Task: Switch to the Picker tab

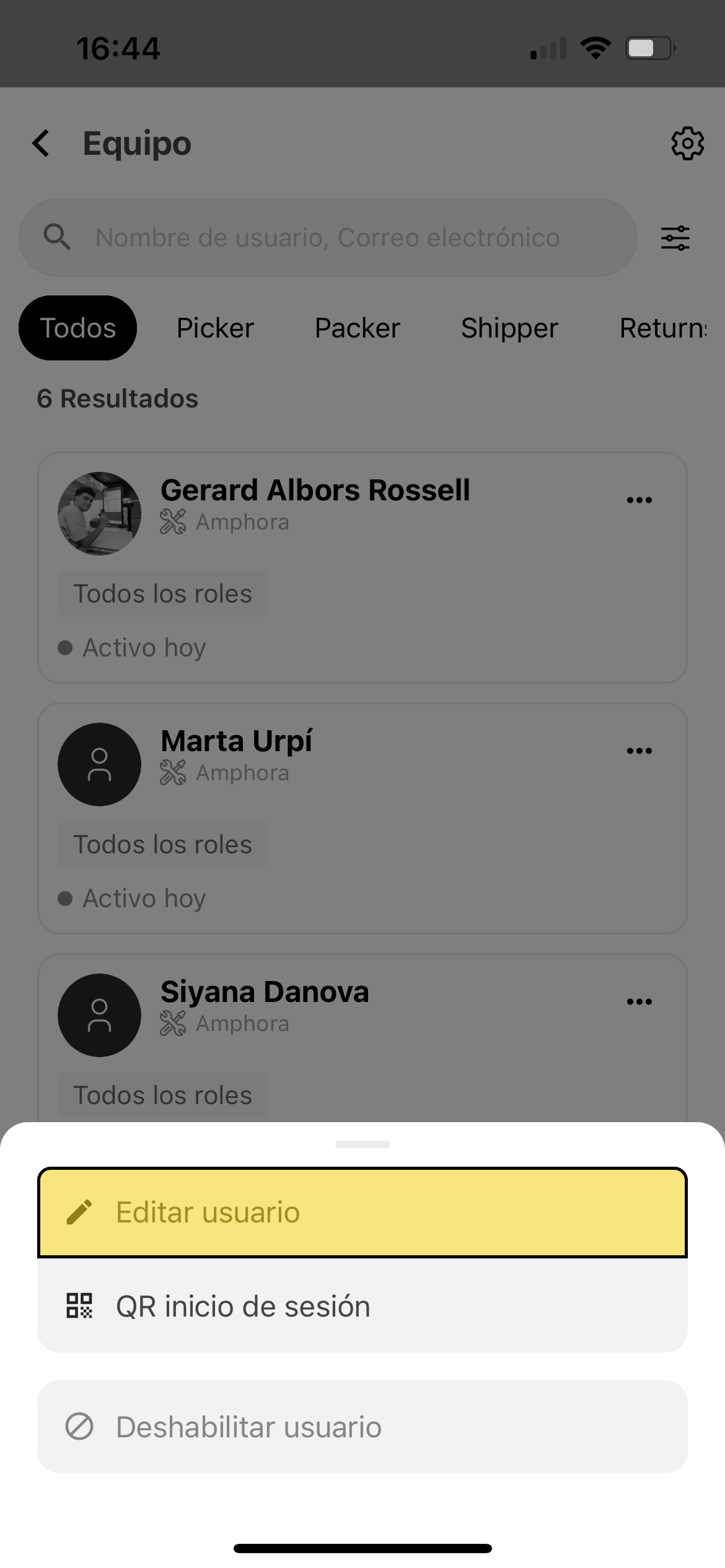Action: (x=215, y=328)
